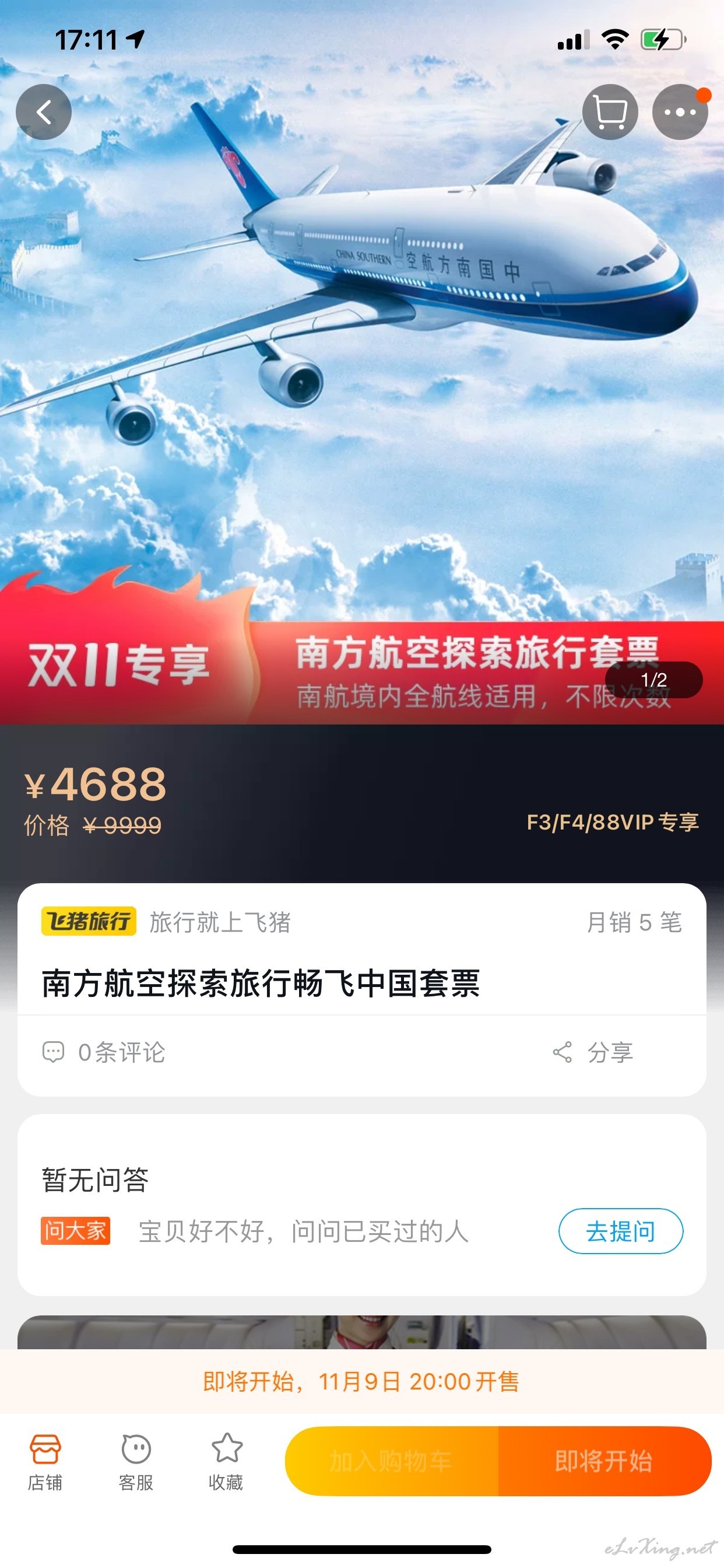
Task: Tap the 即将开始 purchase button
Action: click(x=603, y=1461)
